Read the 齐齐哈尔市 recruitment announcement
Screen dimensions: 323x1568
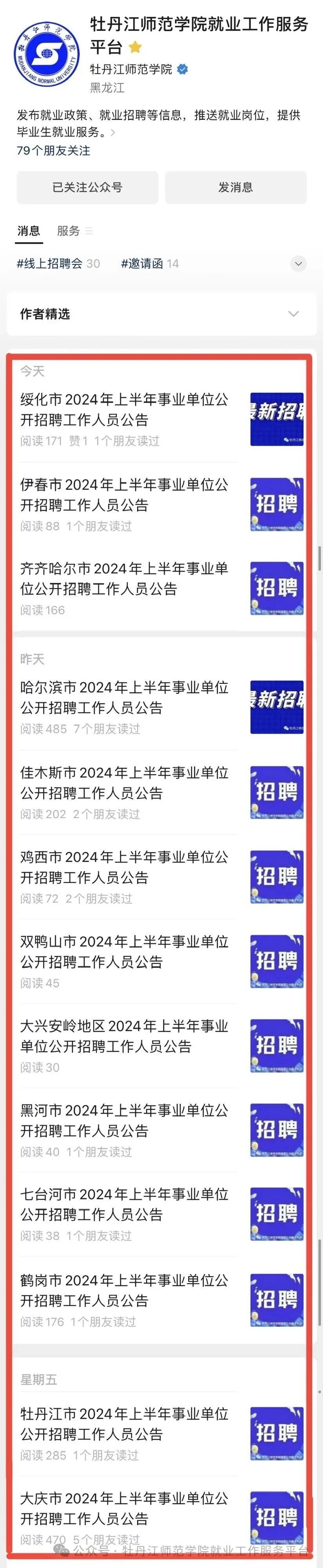click(x=125, y=579)
